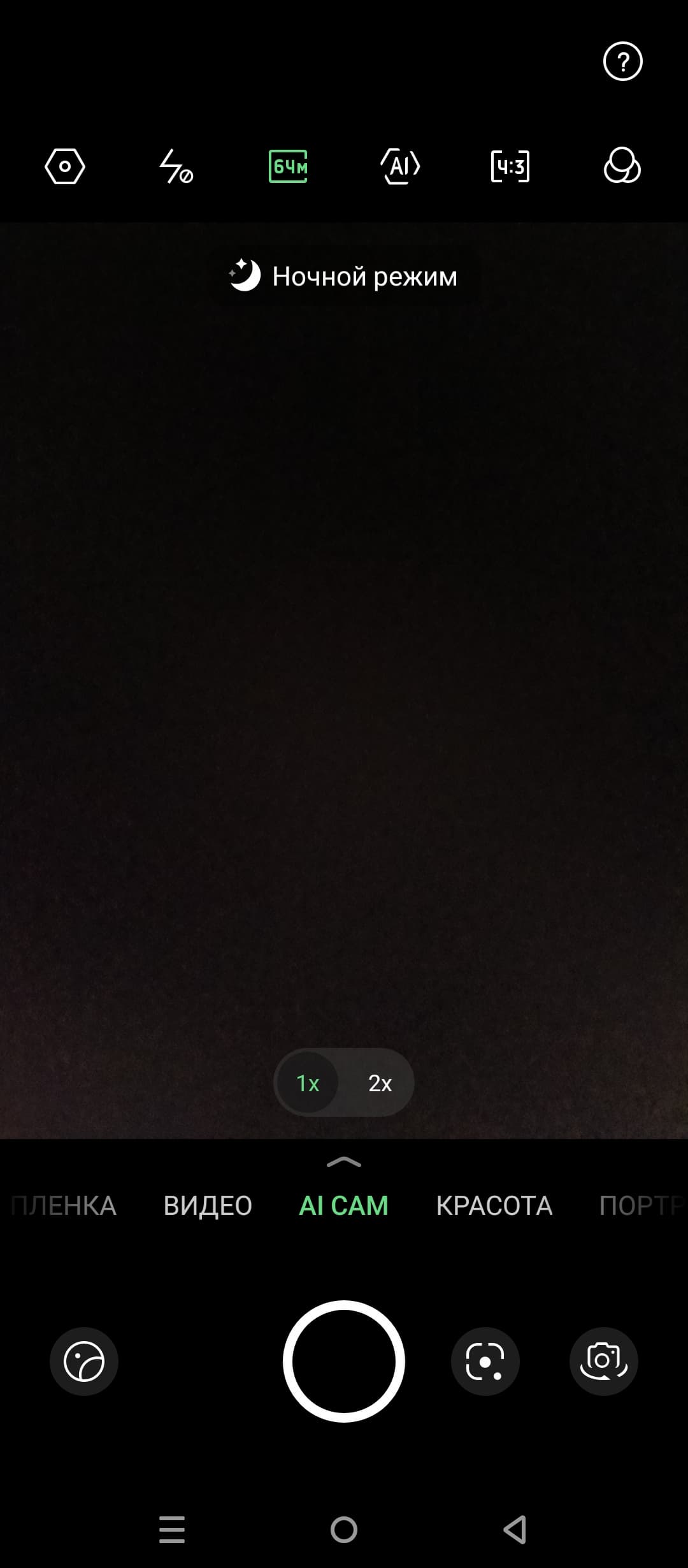Switch to portrait mode tab

point(640,1205)
